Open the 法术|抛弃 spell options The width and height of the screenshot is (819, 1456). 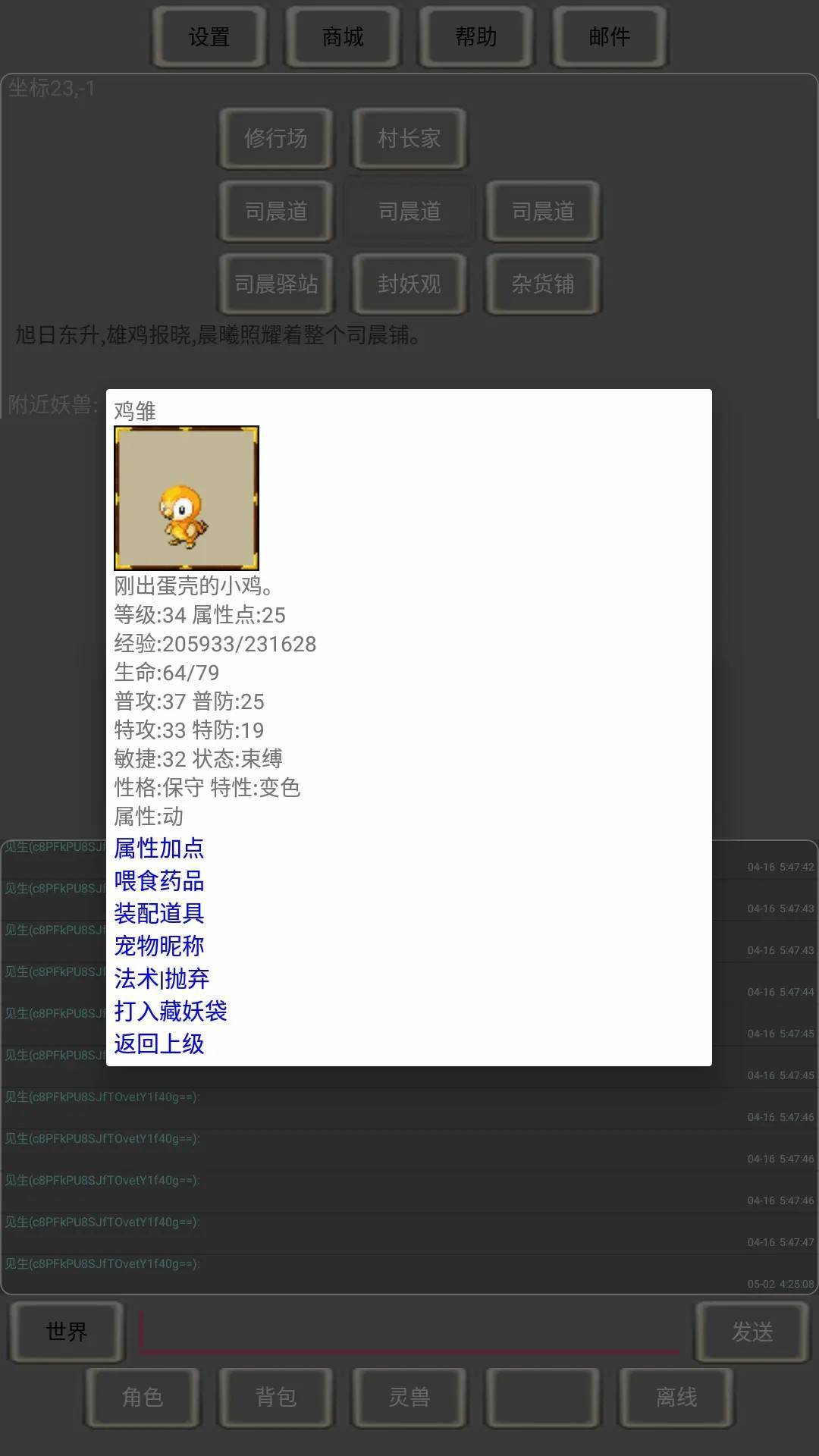tap(162, 979)
